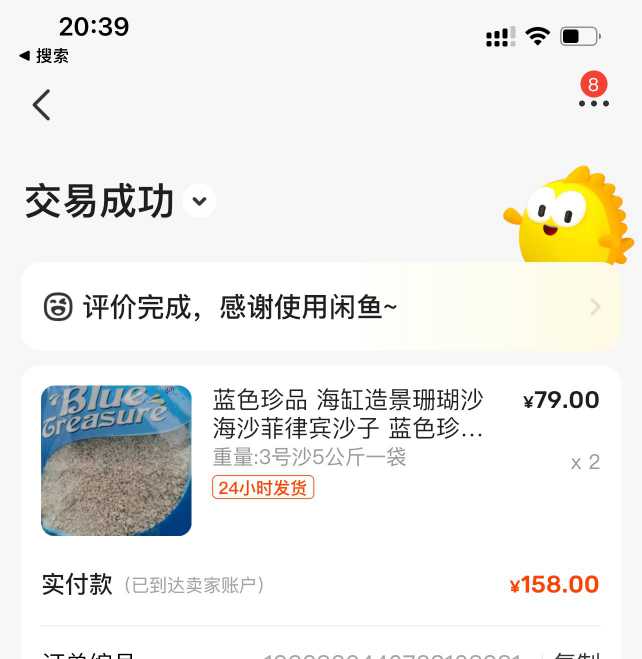The width and height of the screenshot is (642, 659).
Task: Open the three-dot overflow menu
Action: (593, 103)
